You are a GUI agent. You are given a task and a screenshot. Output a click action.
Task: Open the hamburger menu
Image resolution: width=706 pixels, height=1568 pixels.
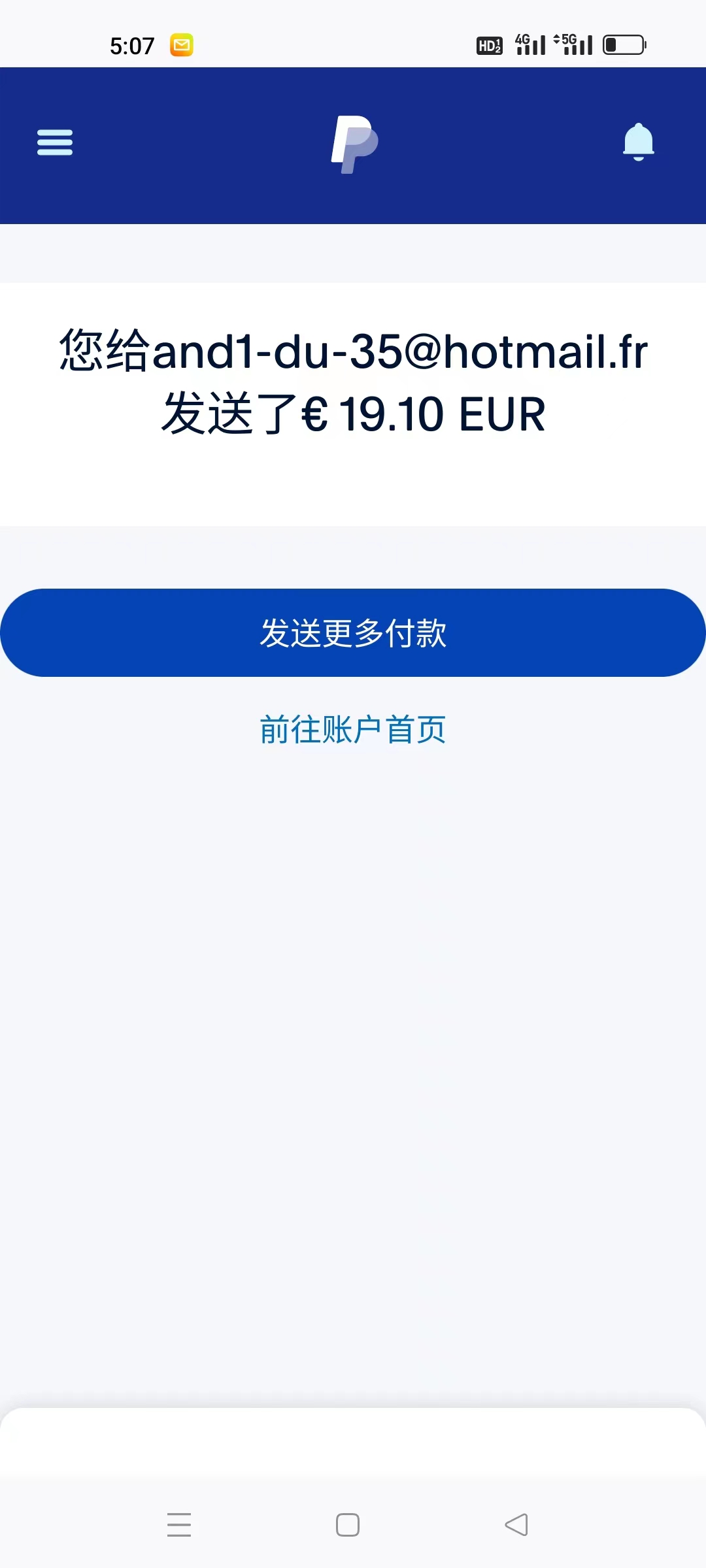coord(55,142)
